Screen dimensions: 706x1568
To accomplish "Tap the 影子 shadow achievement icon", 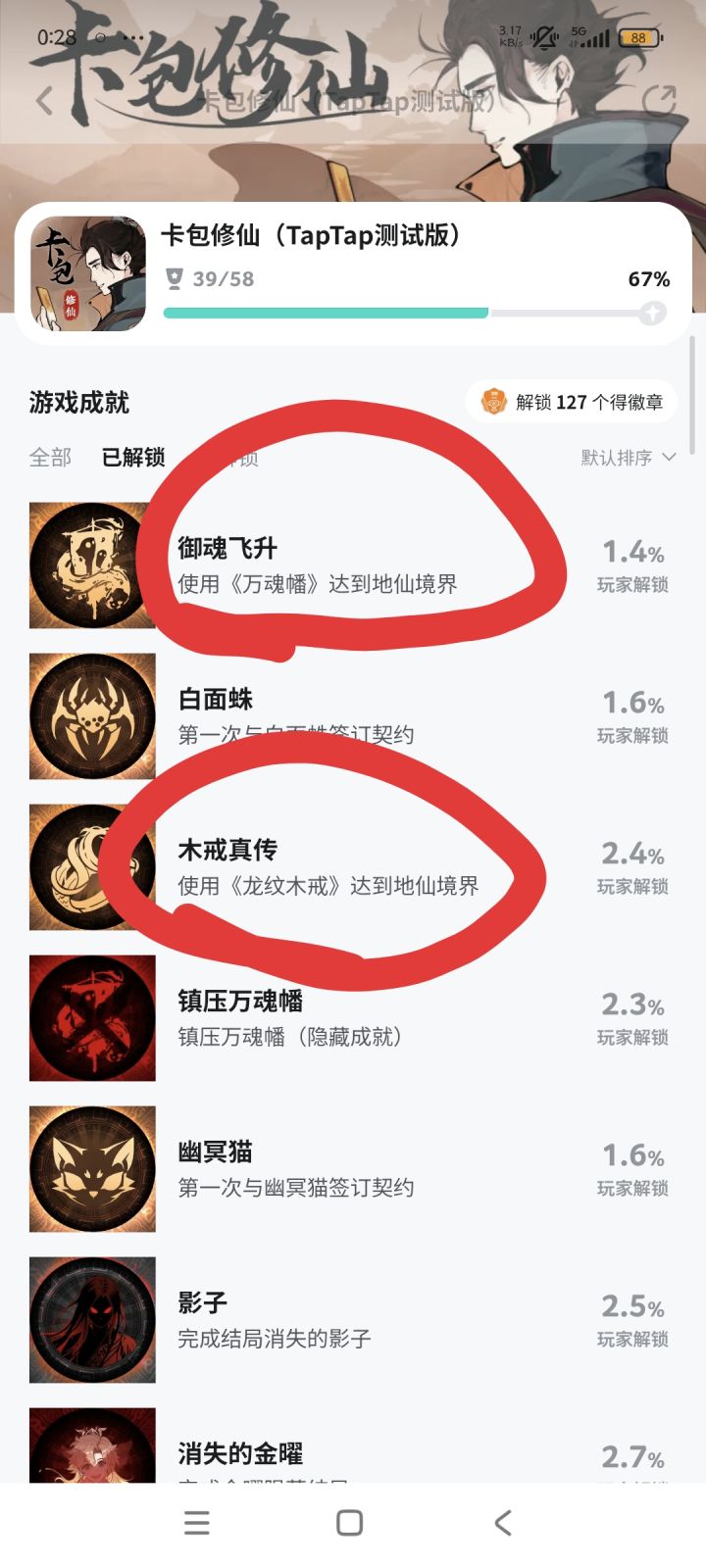I will coord(92,1320).
